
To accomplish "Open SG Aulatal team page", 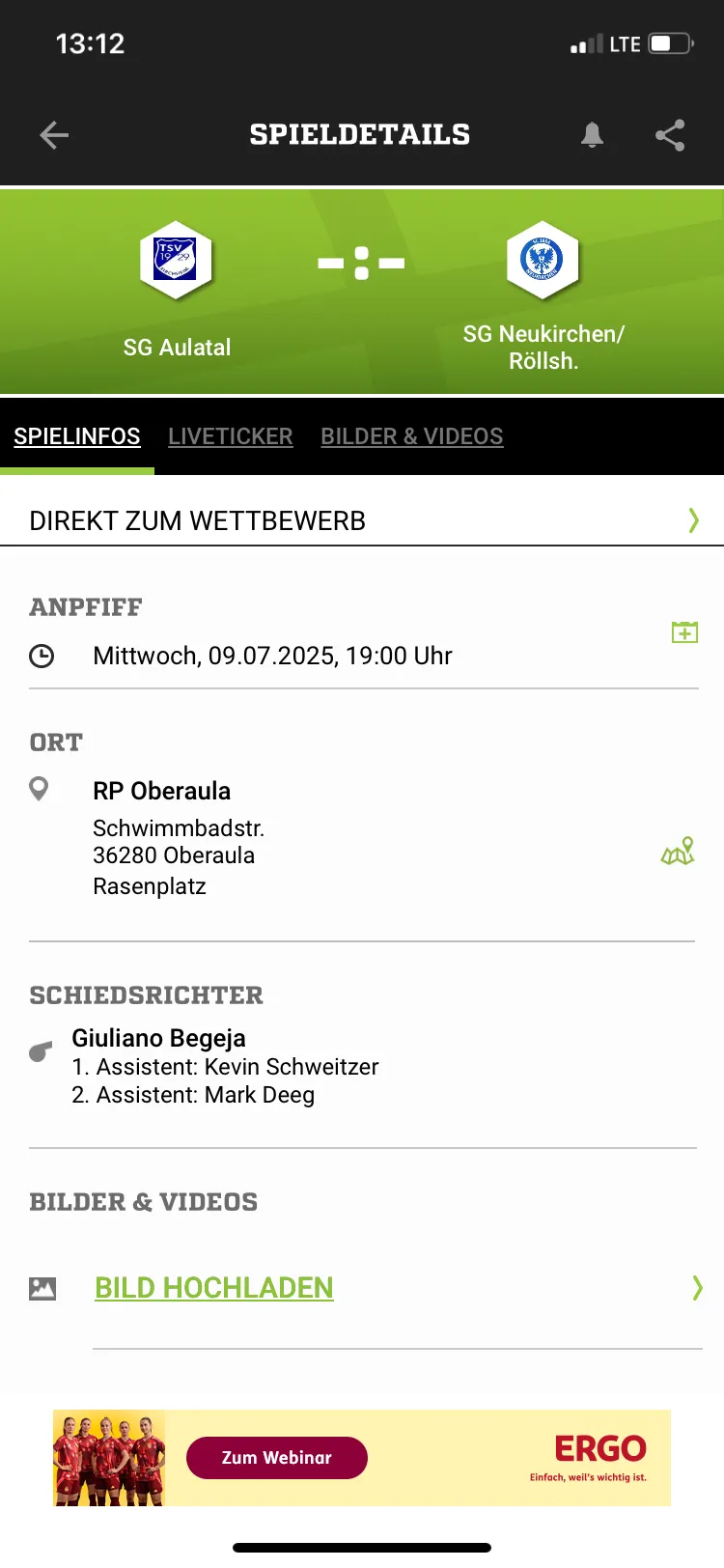I will point(177,292).
